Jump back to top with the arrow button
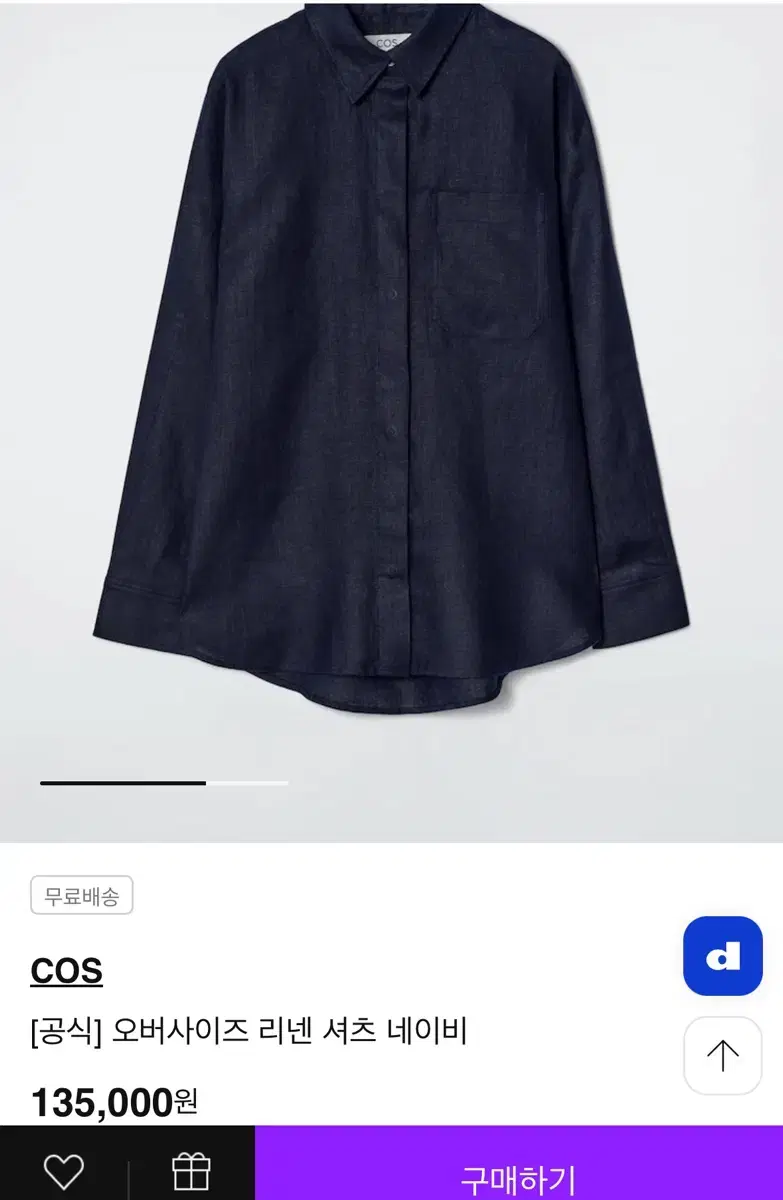783x1200 pixels. click(722, 1055)
